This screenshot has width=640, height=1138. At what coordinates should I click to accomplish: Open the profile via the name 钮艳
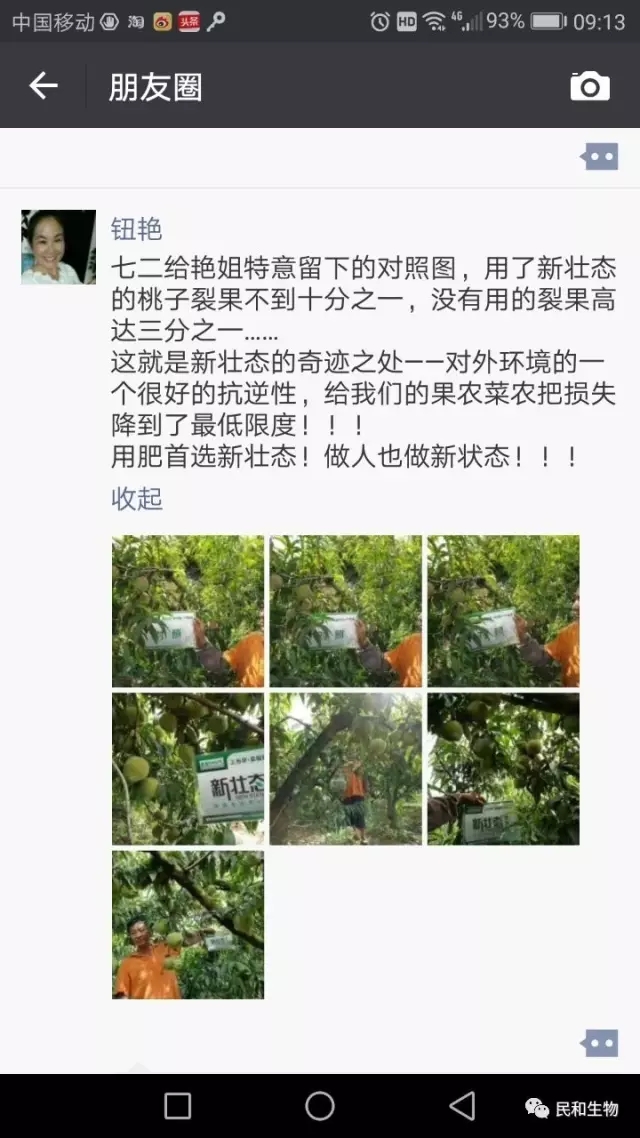(x=136, y=229)
